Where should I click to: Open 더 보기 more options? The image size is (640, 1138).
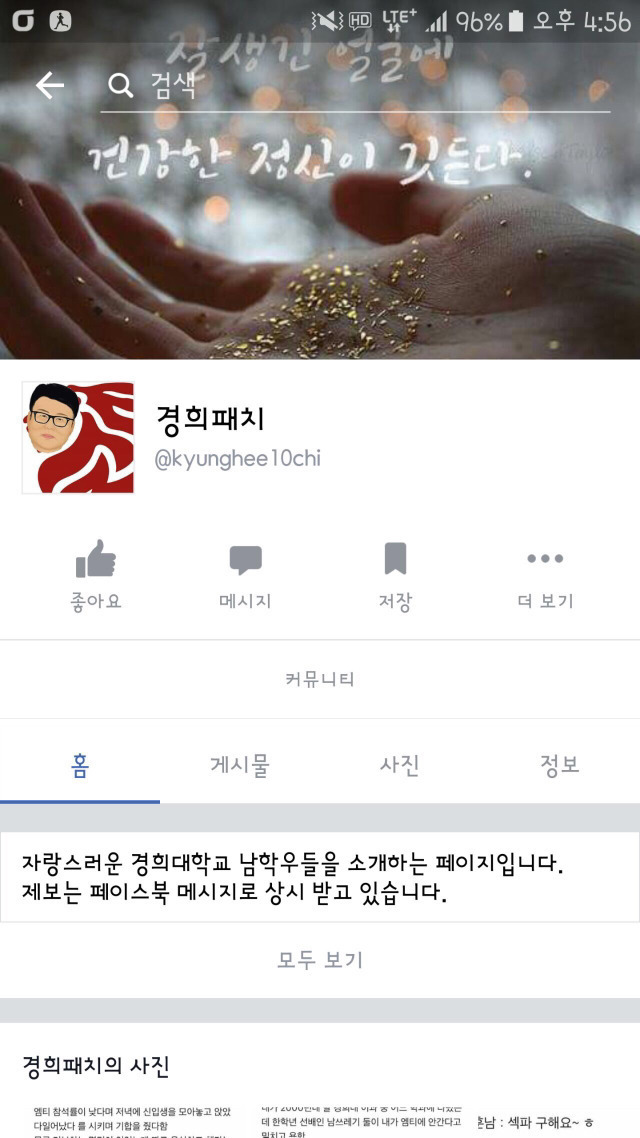[545, 575]
